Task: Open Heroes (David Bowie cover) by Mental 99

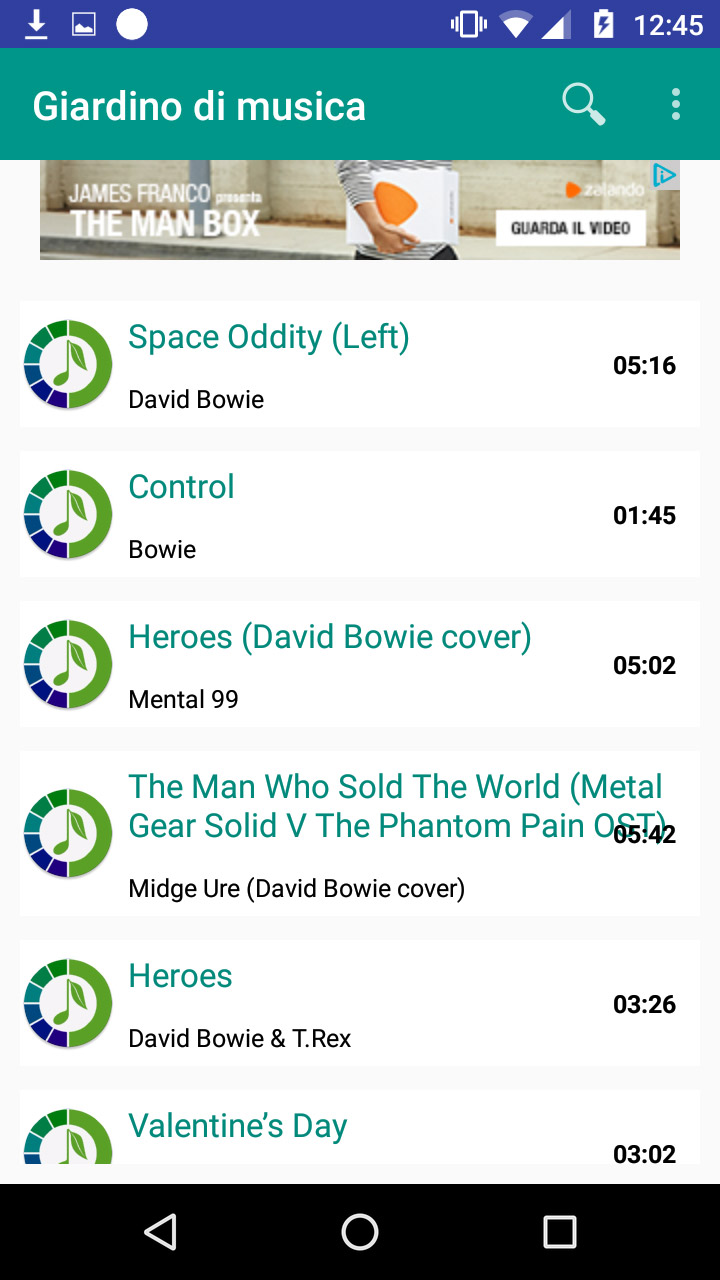Action: (x=360, y=665)
